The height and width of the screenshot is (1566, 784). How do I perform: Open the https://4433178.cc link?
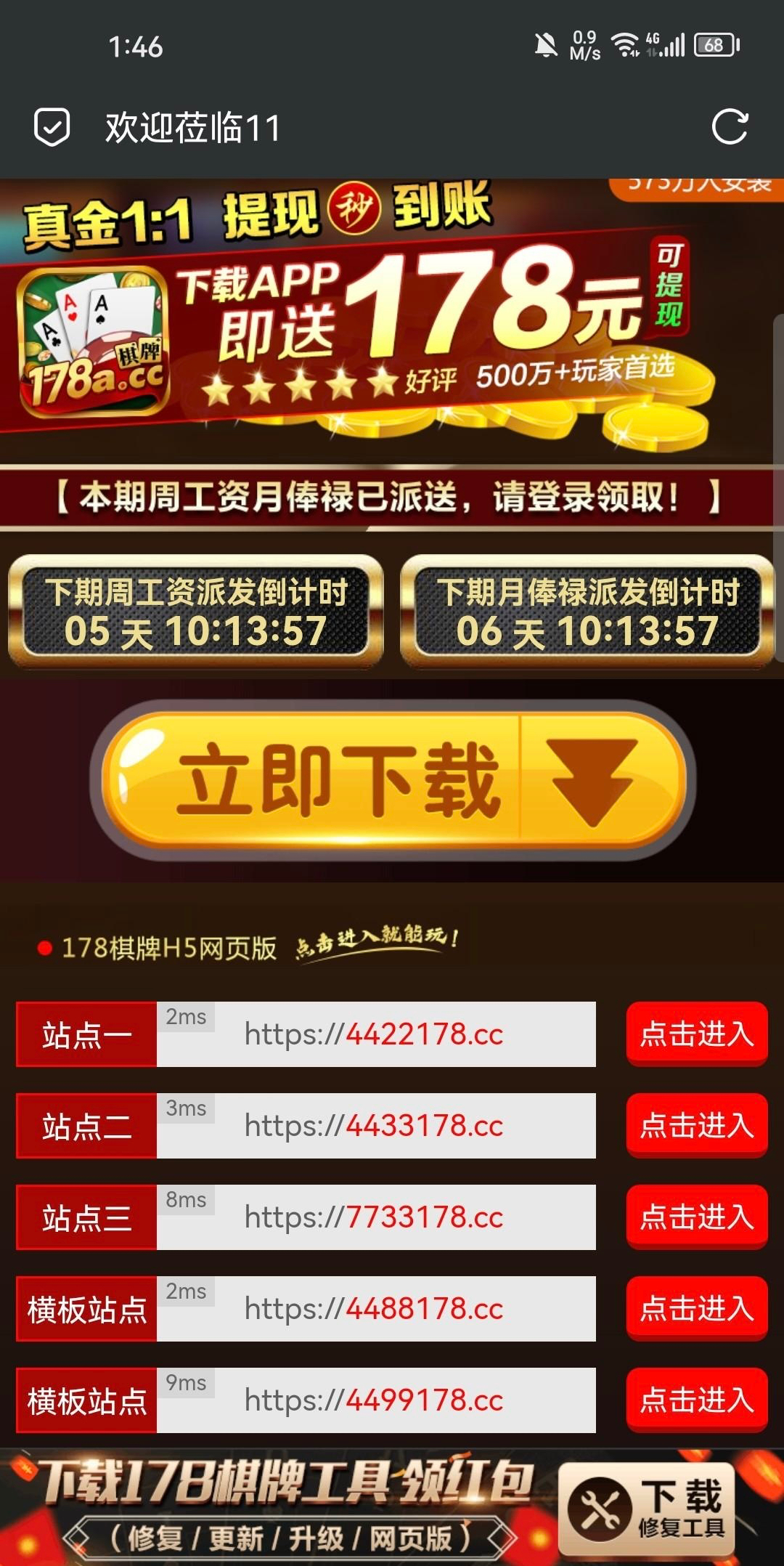click(x=374, y=1126)
